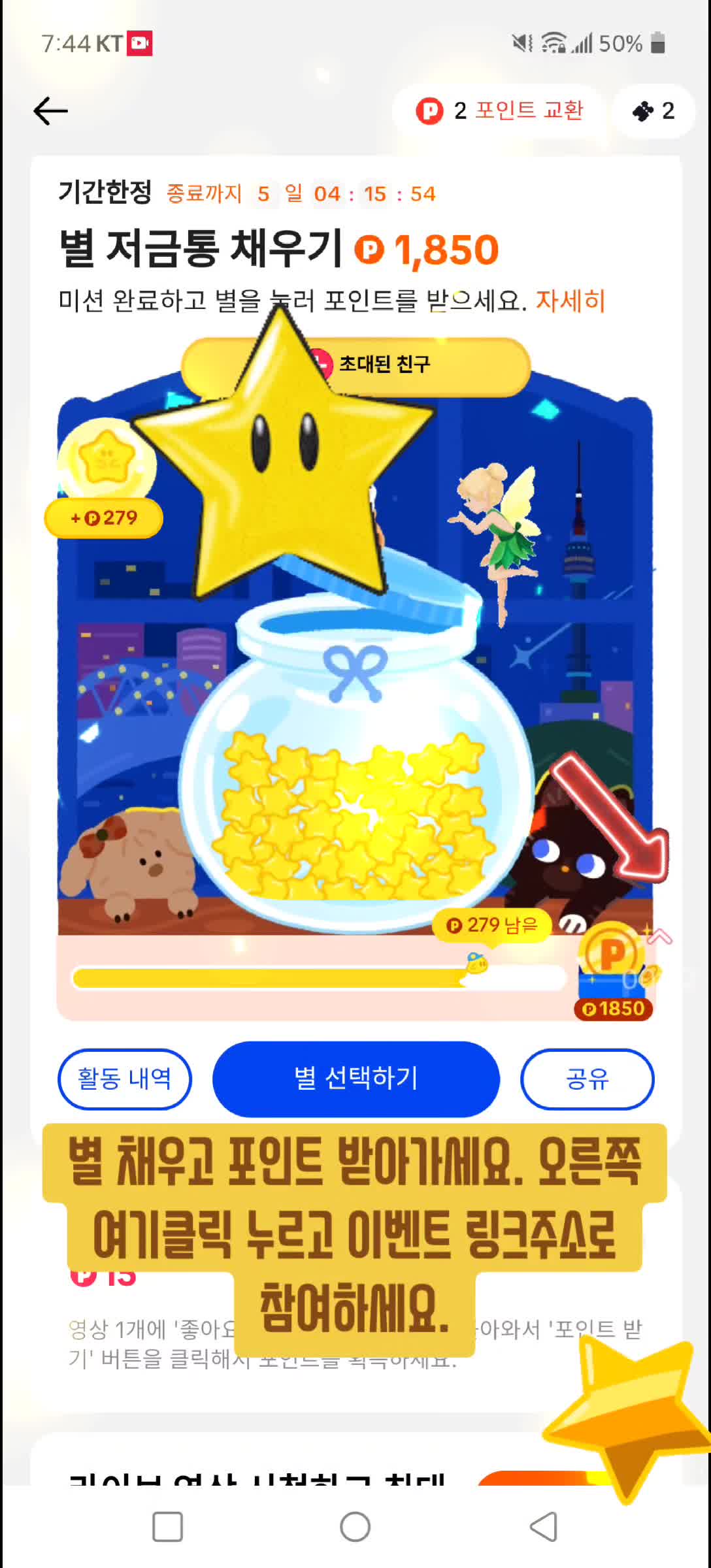The height and width of the screenshot is (1568, 711).
Task: Open 활동 내역 activity history
Action: coord(124,1079)
